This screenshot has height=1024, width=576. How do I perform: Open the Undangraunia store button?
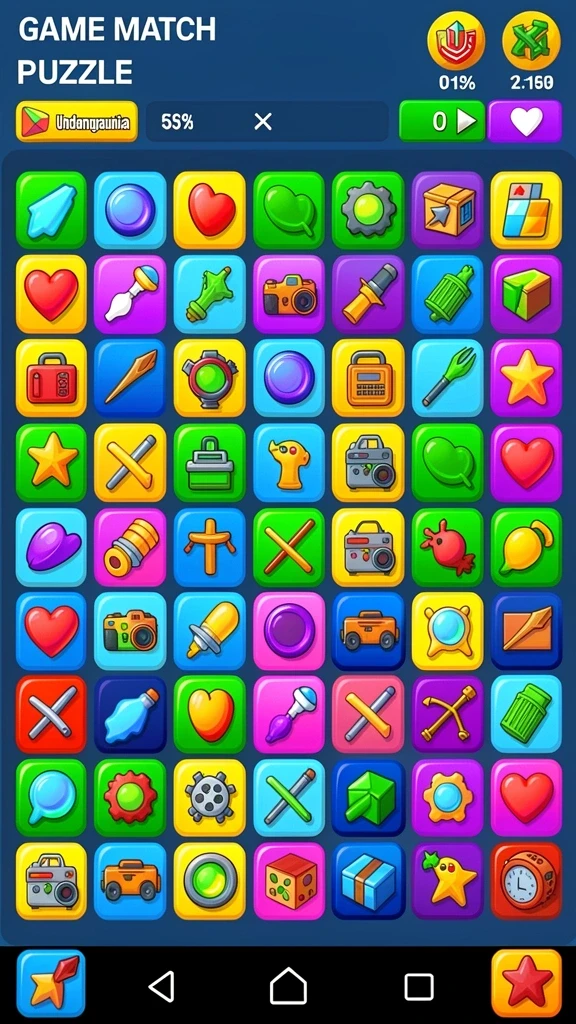click(x=77, y=121)
